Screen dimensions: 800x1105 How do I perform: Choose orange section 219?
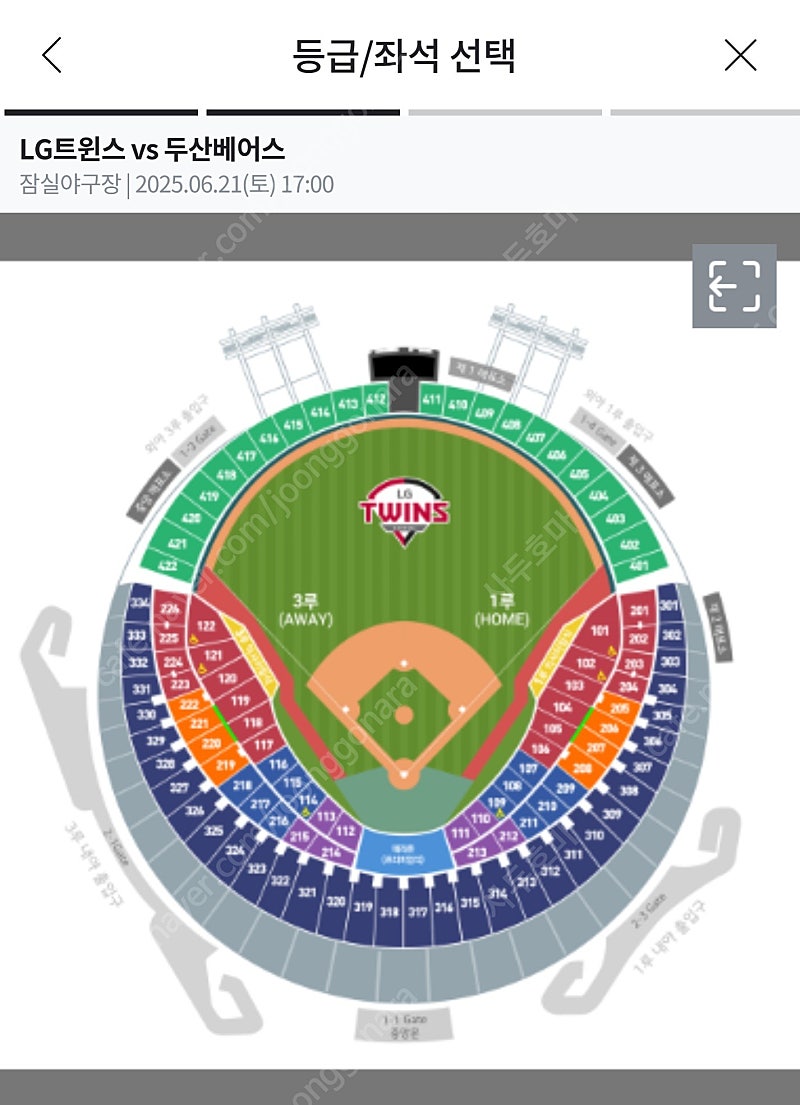point(225,765)
